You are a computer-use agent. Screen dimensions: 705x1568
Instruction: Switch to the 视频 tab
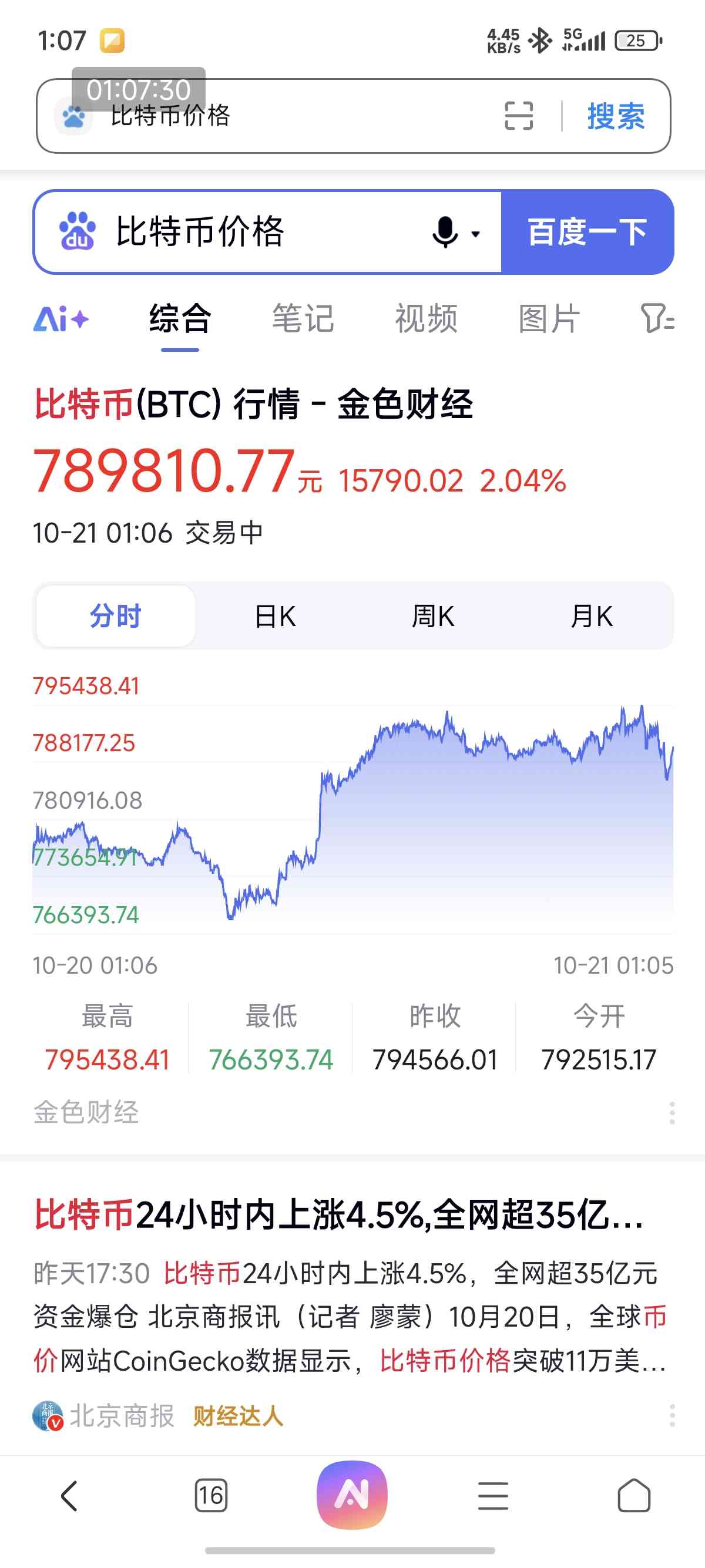click(x=426, y=319)
